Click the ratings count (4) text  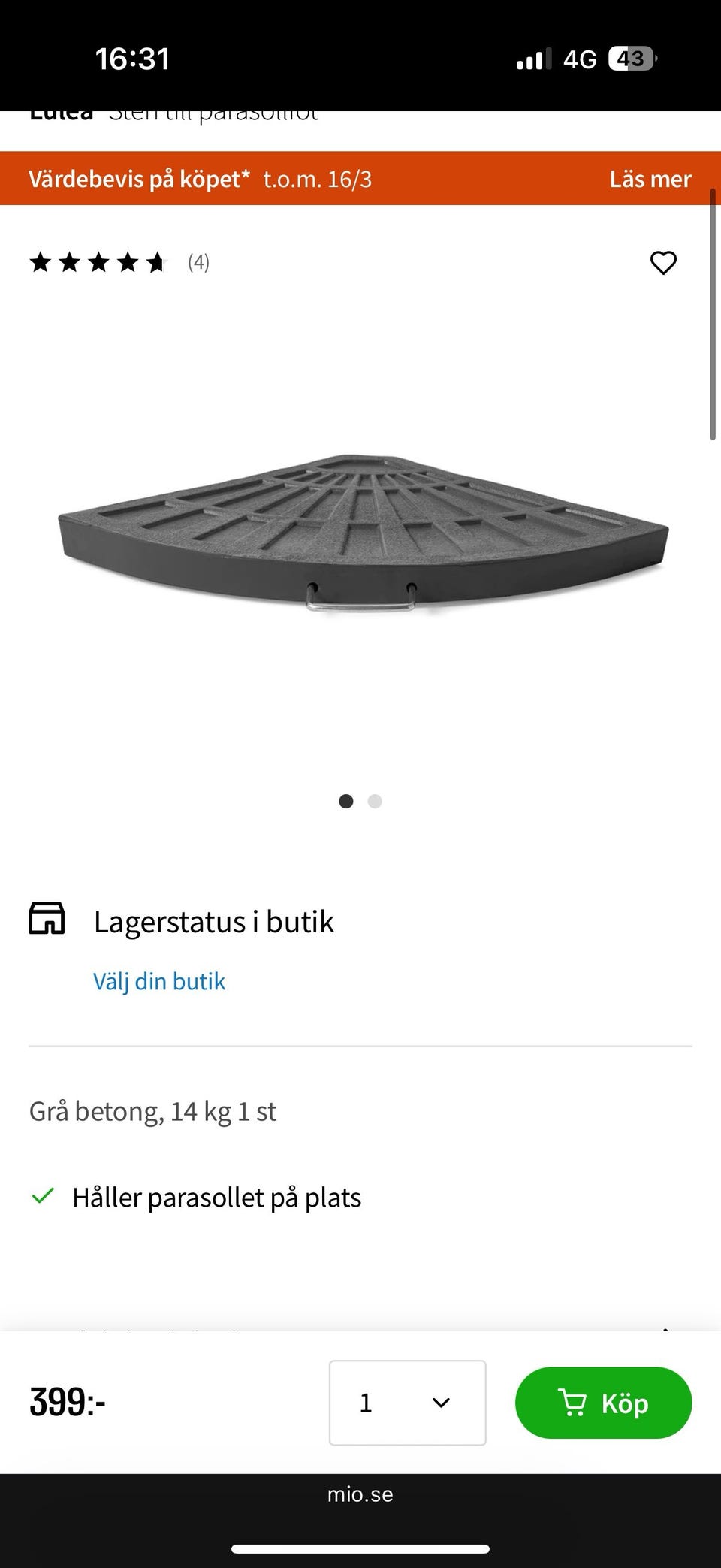(198, 262)
